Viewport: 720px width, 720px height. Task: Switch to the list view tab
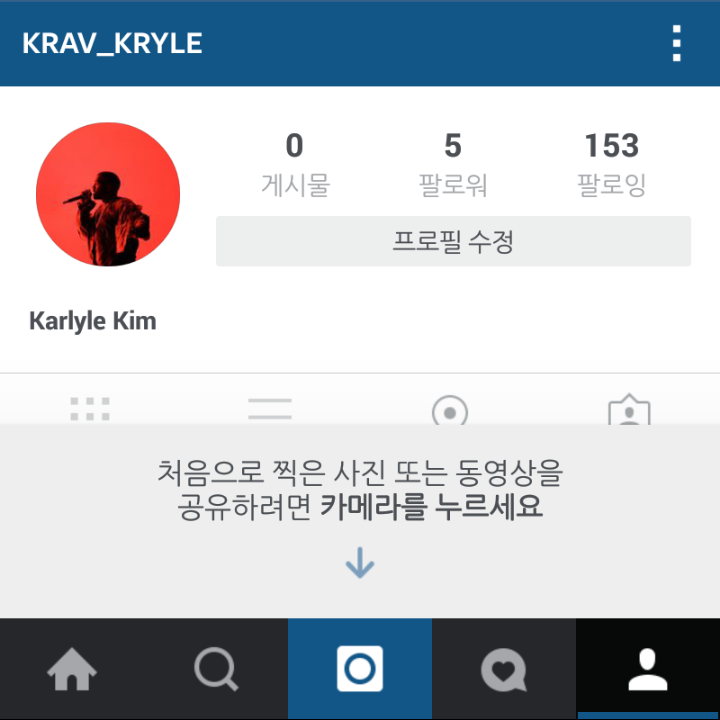coord(270,408)
